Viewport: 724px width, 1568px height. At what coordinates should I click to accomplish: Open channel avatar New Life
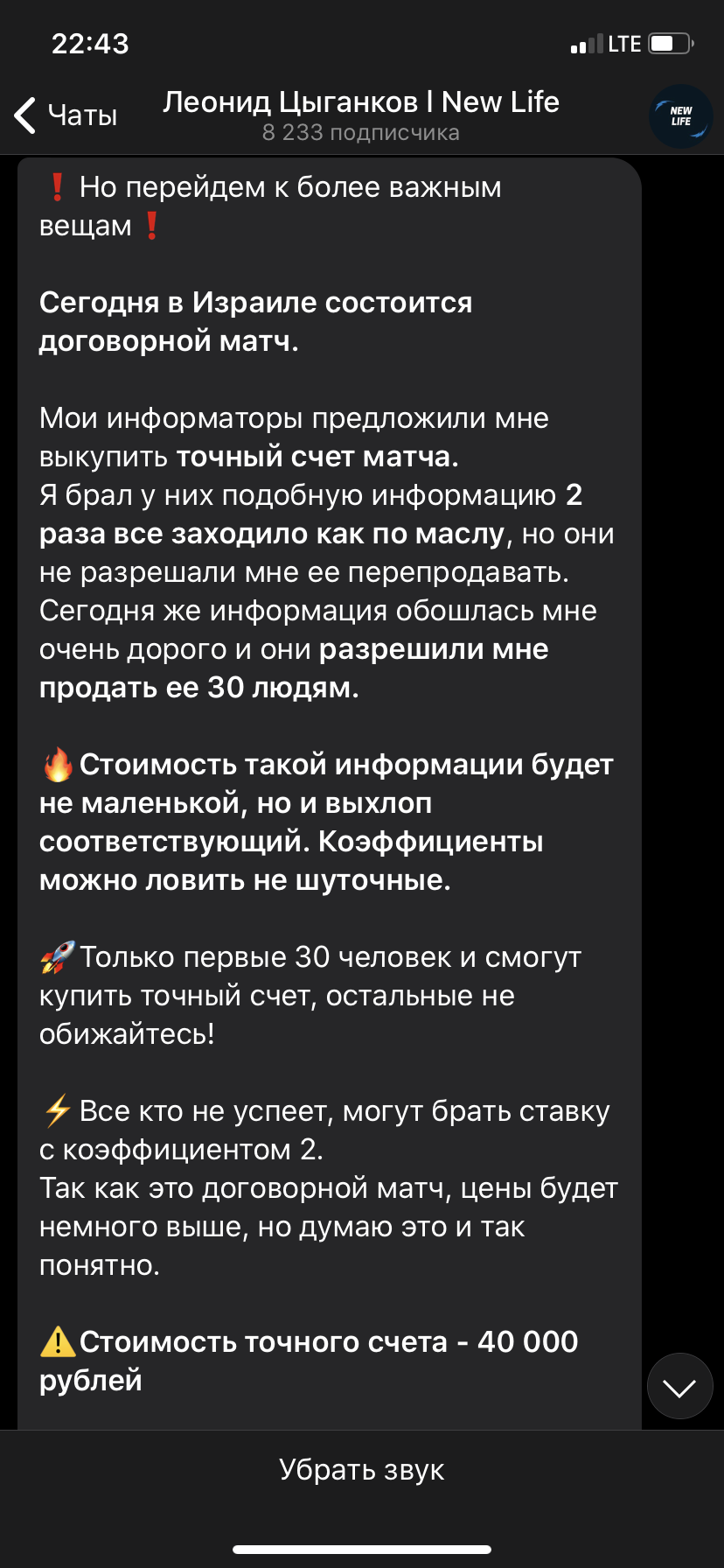[680, 115]
